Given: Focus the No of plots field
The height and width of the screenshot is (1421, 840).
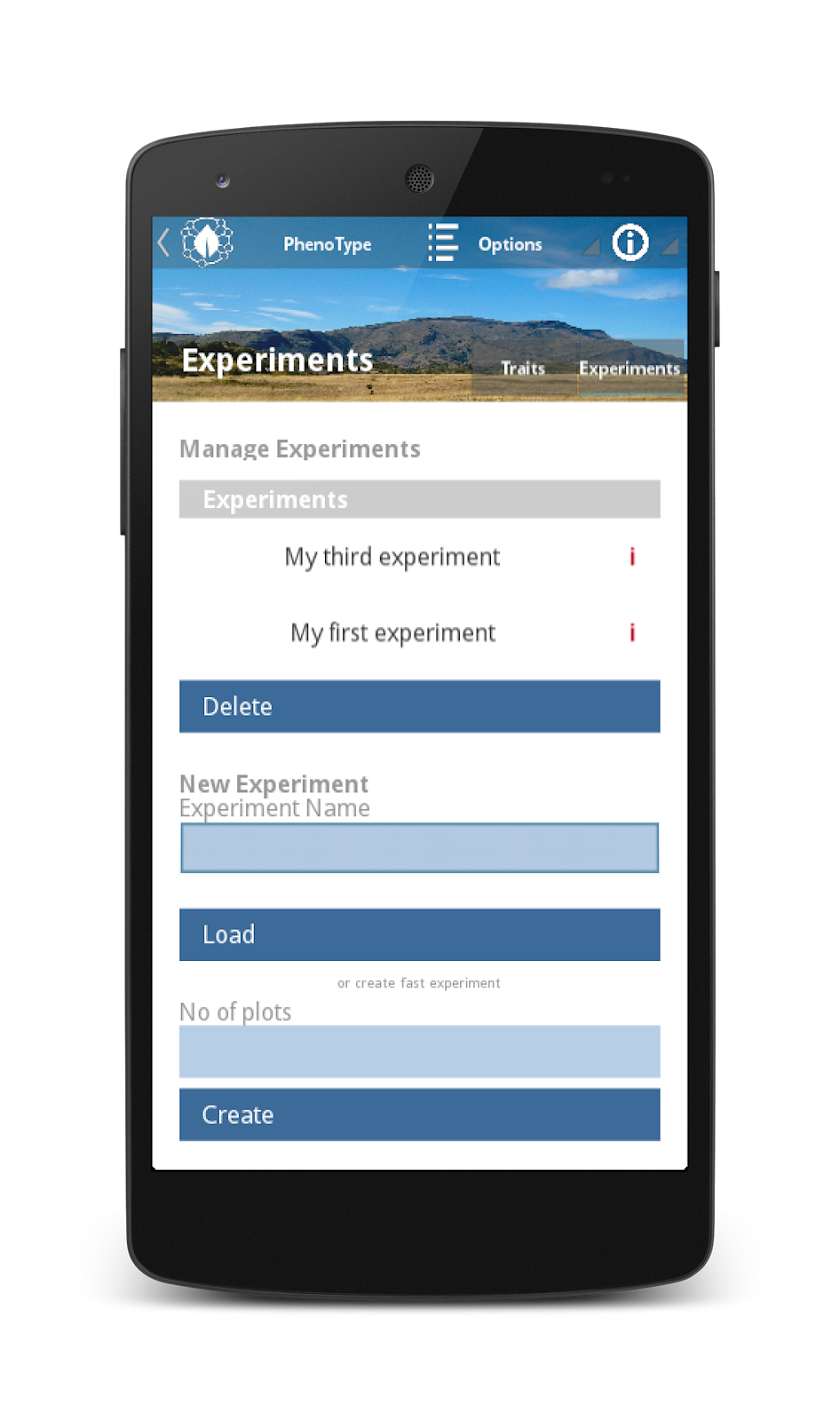Looking at the screenshot, I should [419, 1051].
